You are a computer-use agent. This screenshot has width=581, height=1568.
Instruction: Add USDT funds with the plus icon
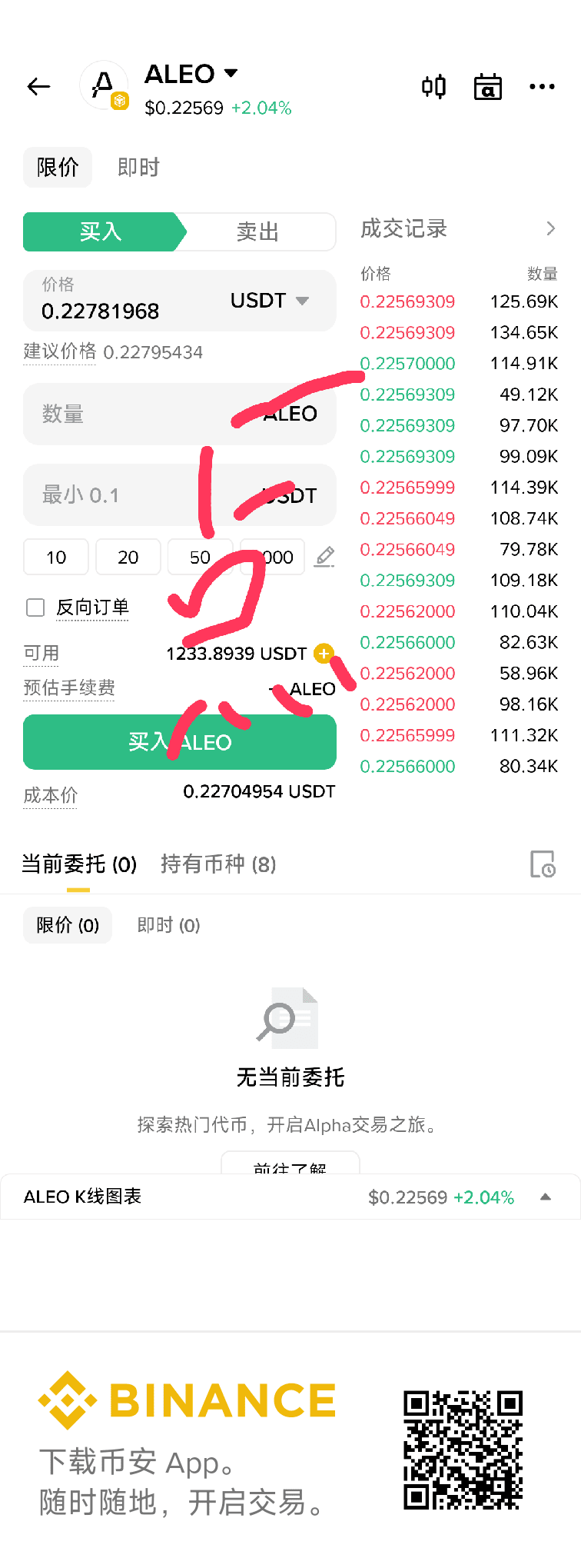(324, 654)
